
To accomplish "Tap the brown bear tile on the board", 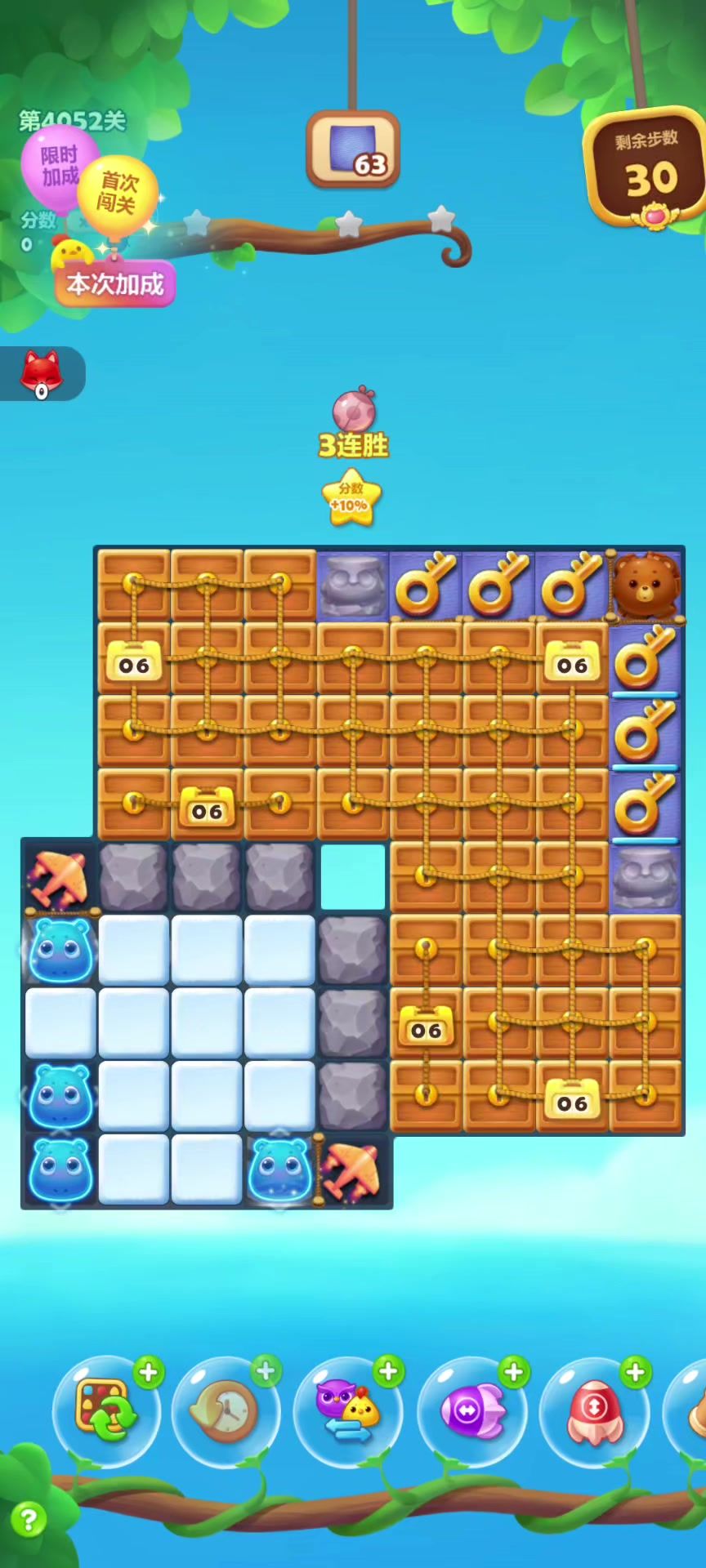I will [646, 583].
